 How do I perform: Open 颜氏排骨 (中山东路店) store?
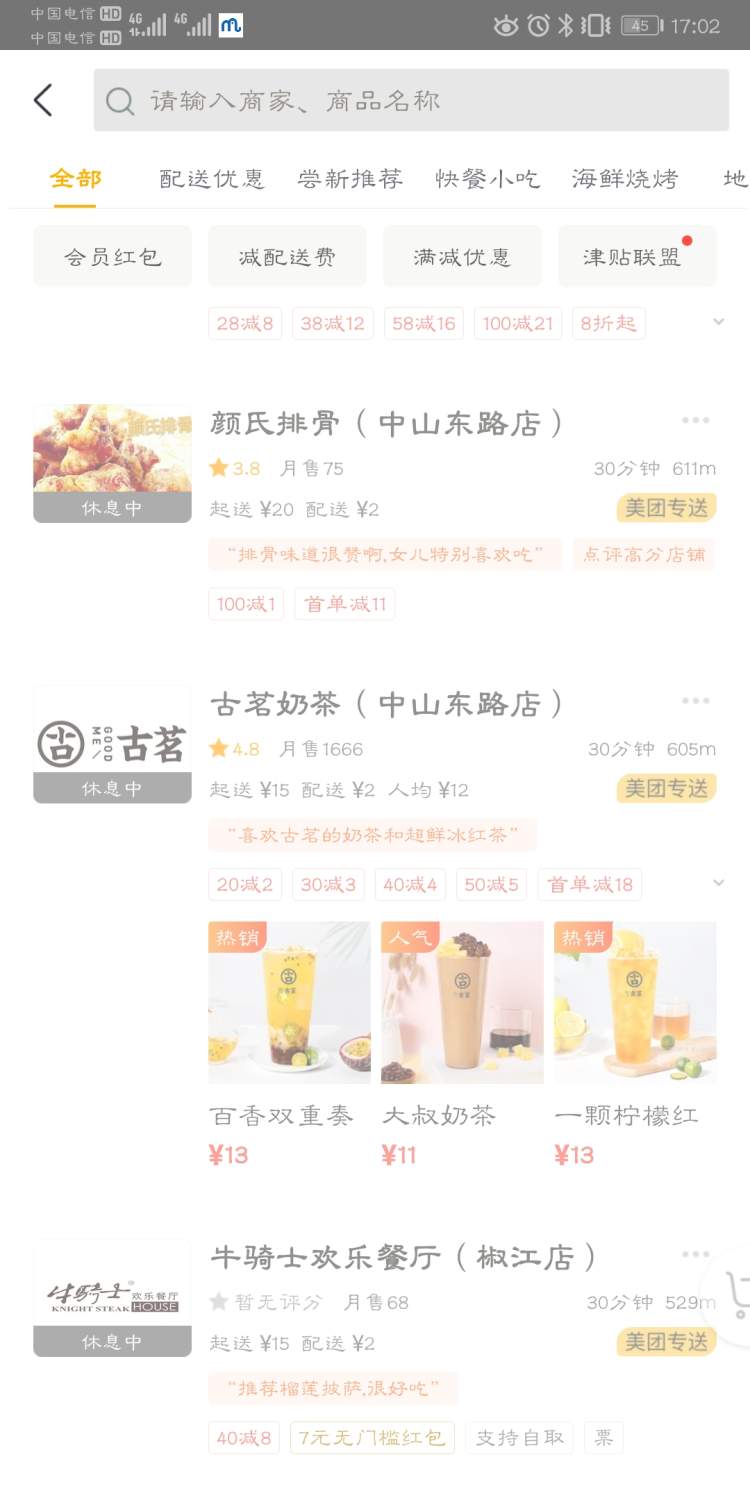click(387, 424)
